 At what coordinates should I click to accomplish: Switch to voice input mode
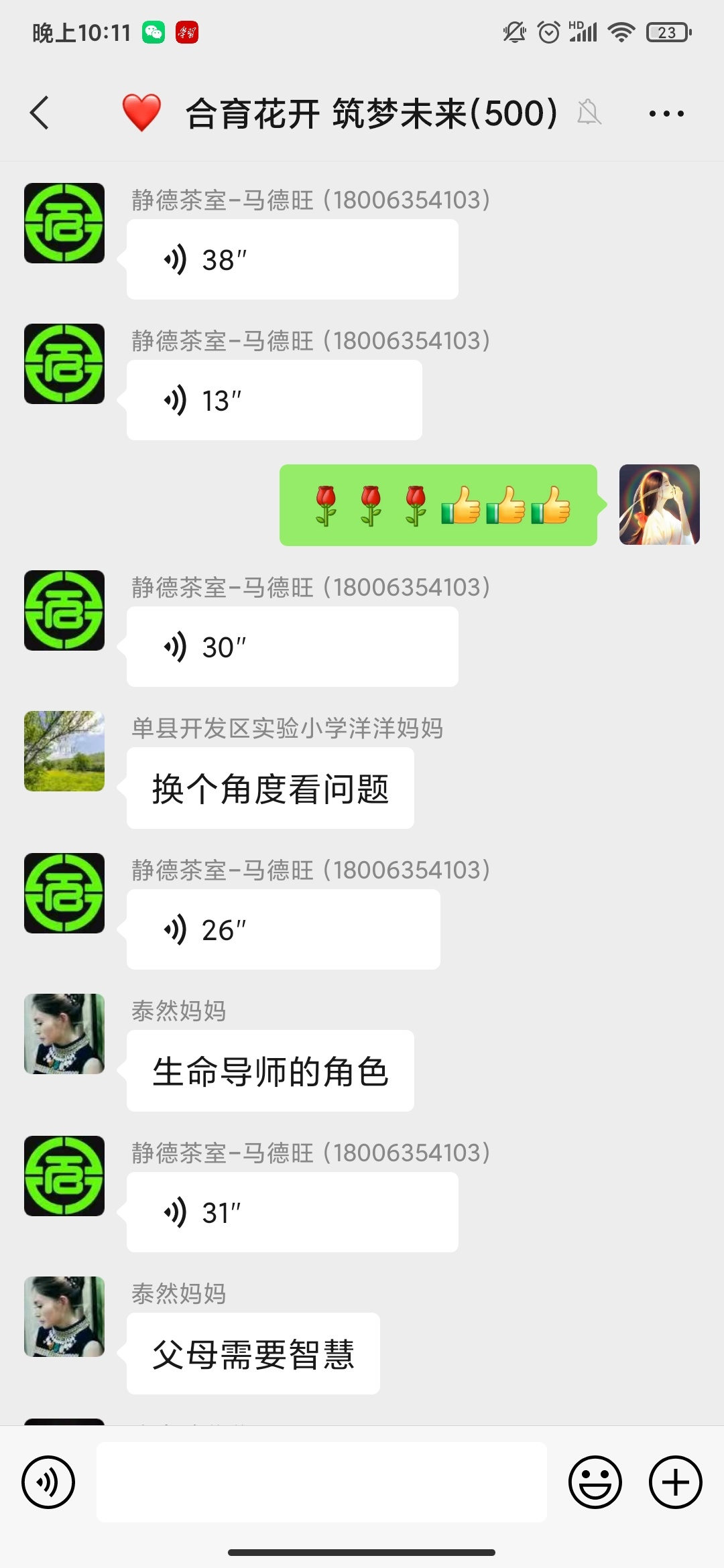coord(48,1482)
